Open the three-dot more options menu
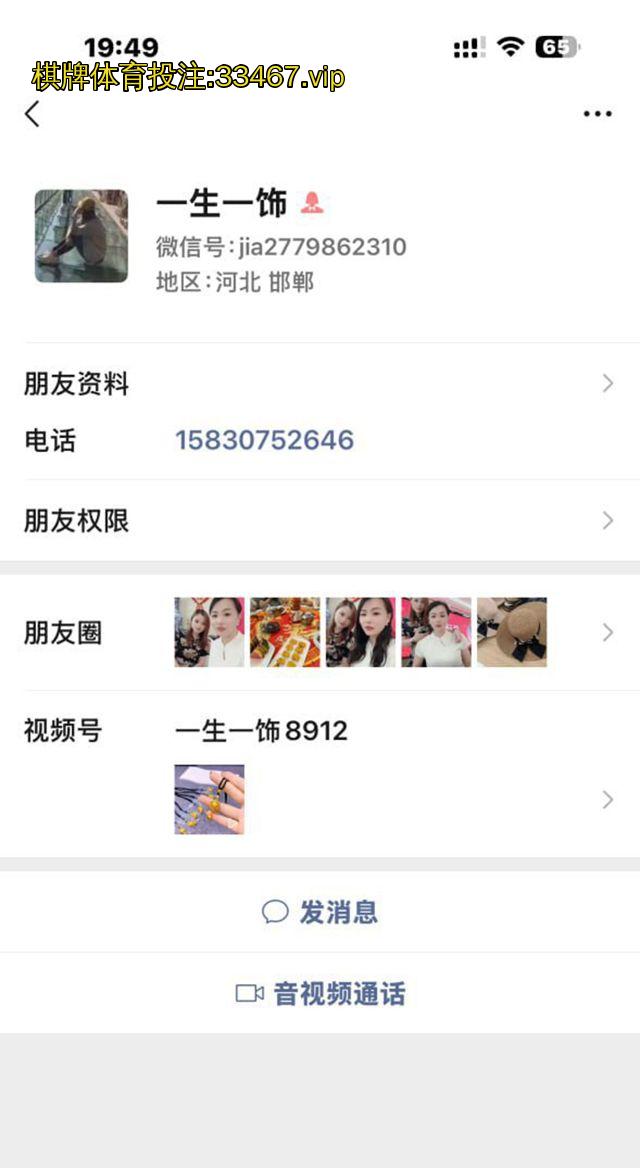Viewport: 640px width, 1168px height. point(597,114)
